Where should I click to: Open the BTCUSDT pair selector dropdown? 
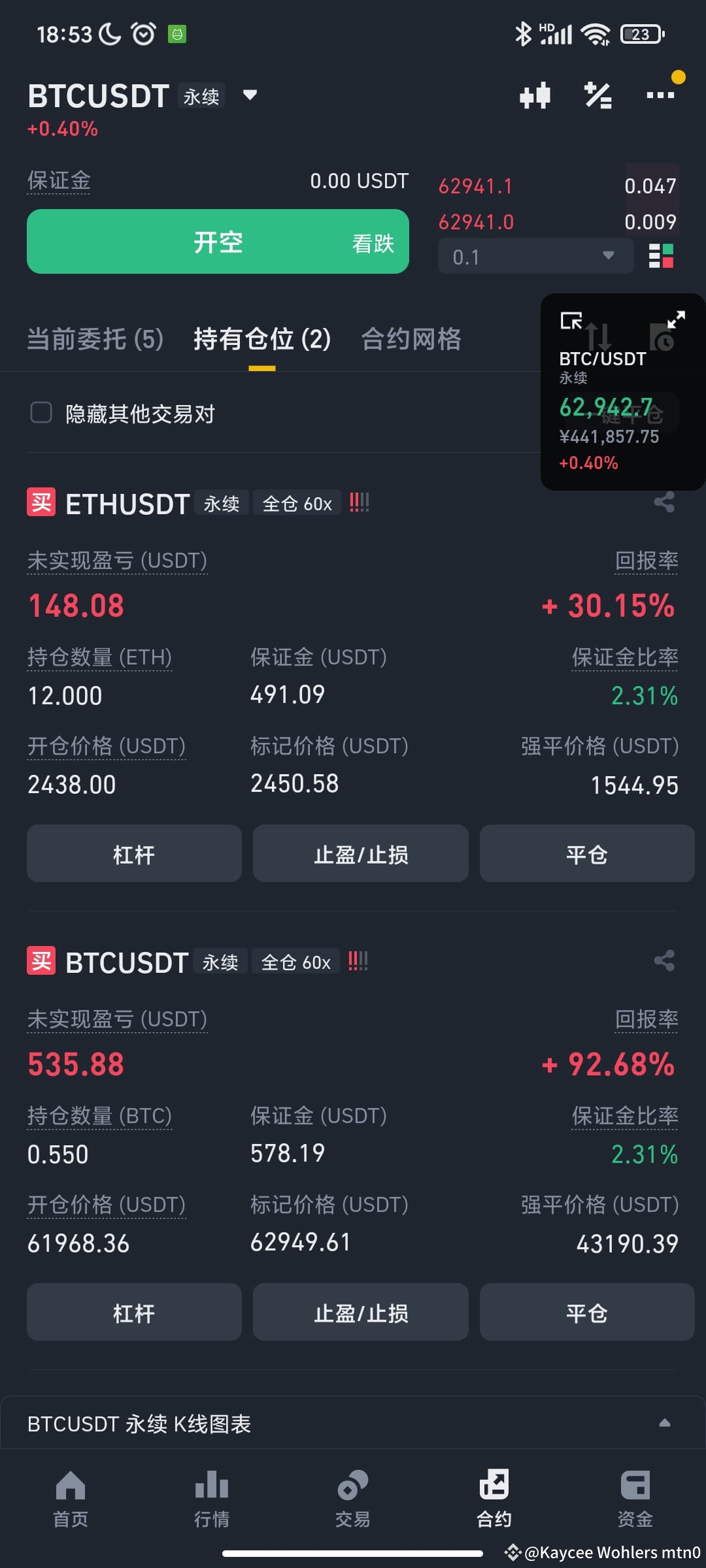coord(250,95)
